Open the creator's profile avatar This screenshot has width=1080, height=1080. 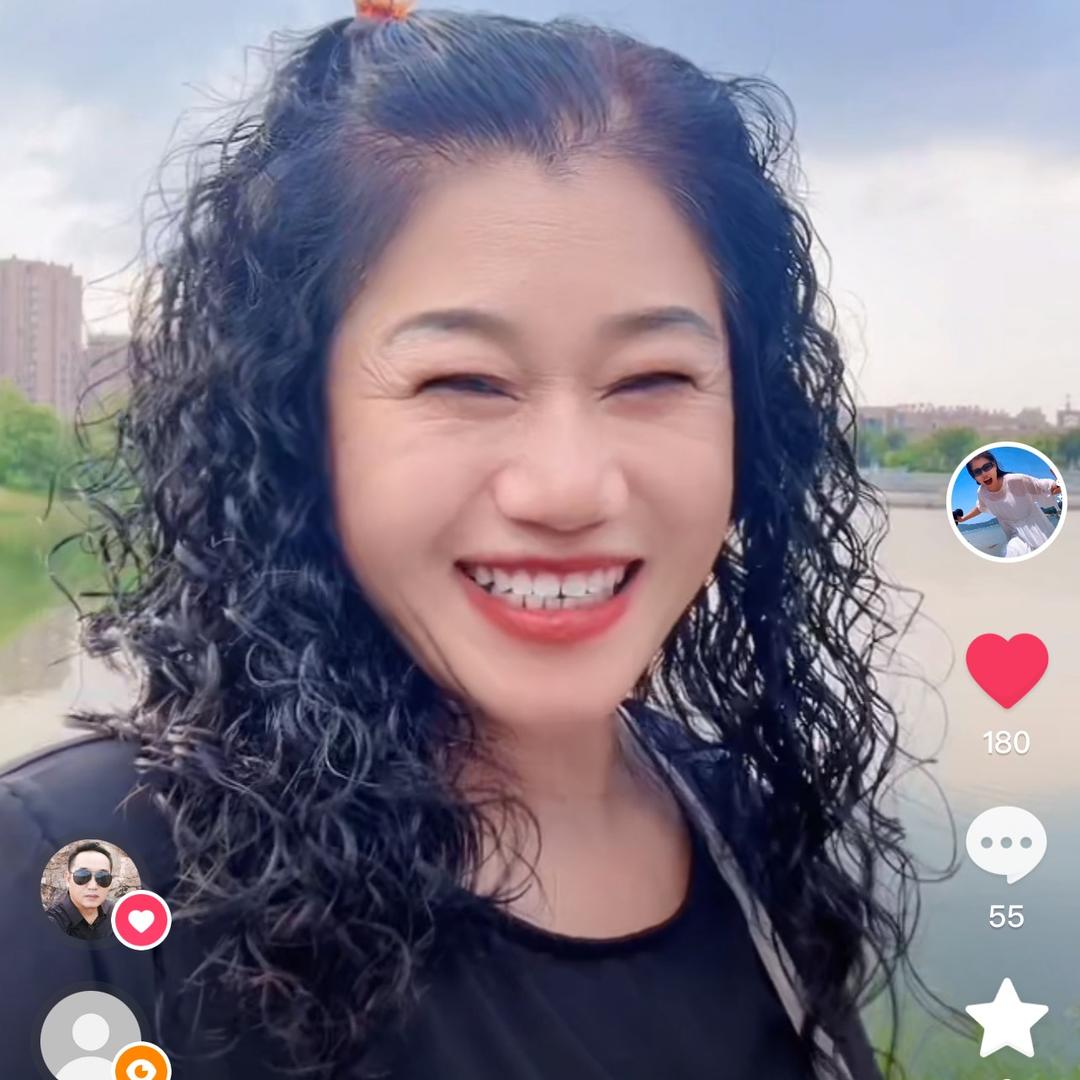(1006, 502)
